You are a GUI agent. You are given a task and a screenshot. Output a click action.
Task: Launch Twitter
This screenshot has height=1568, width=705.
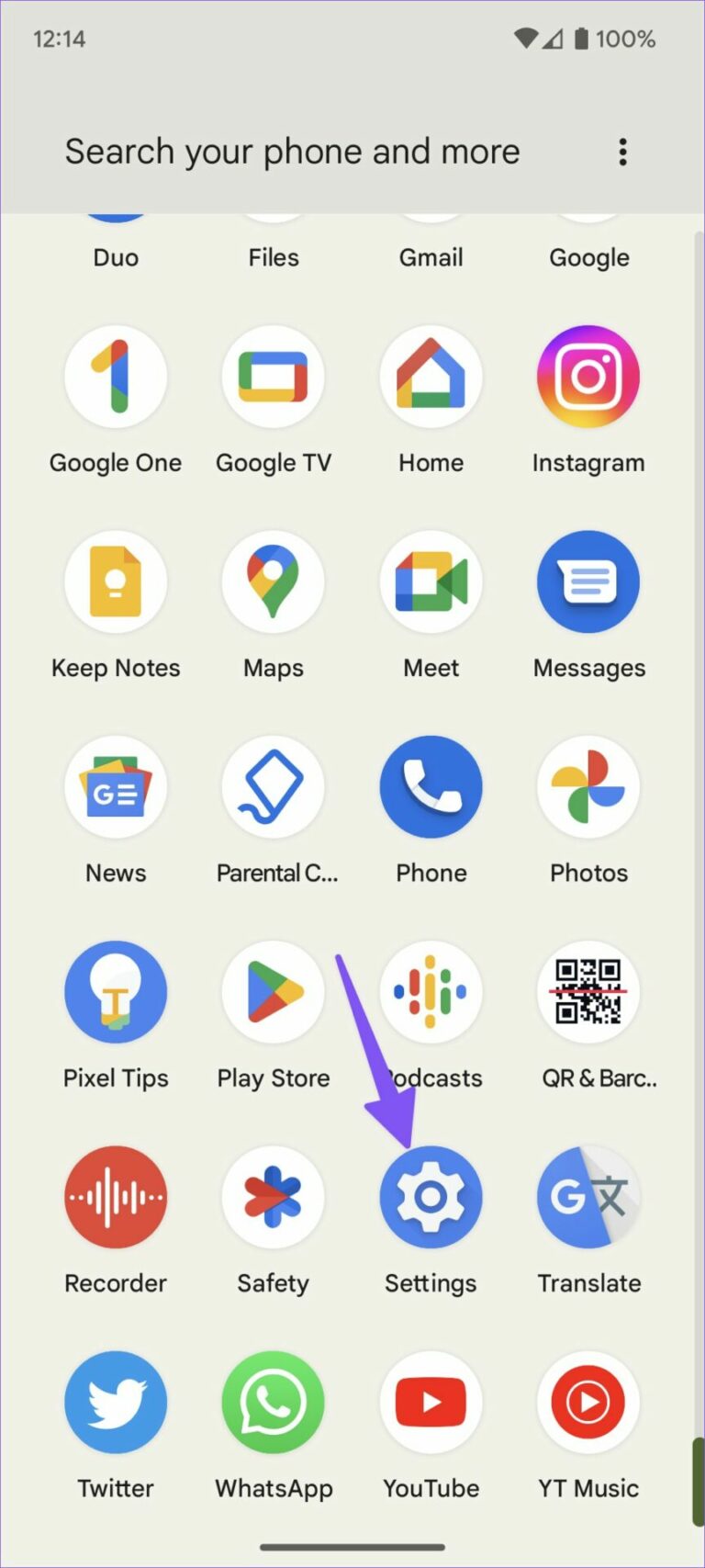point(116,1403)
